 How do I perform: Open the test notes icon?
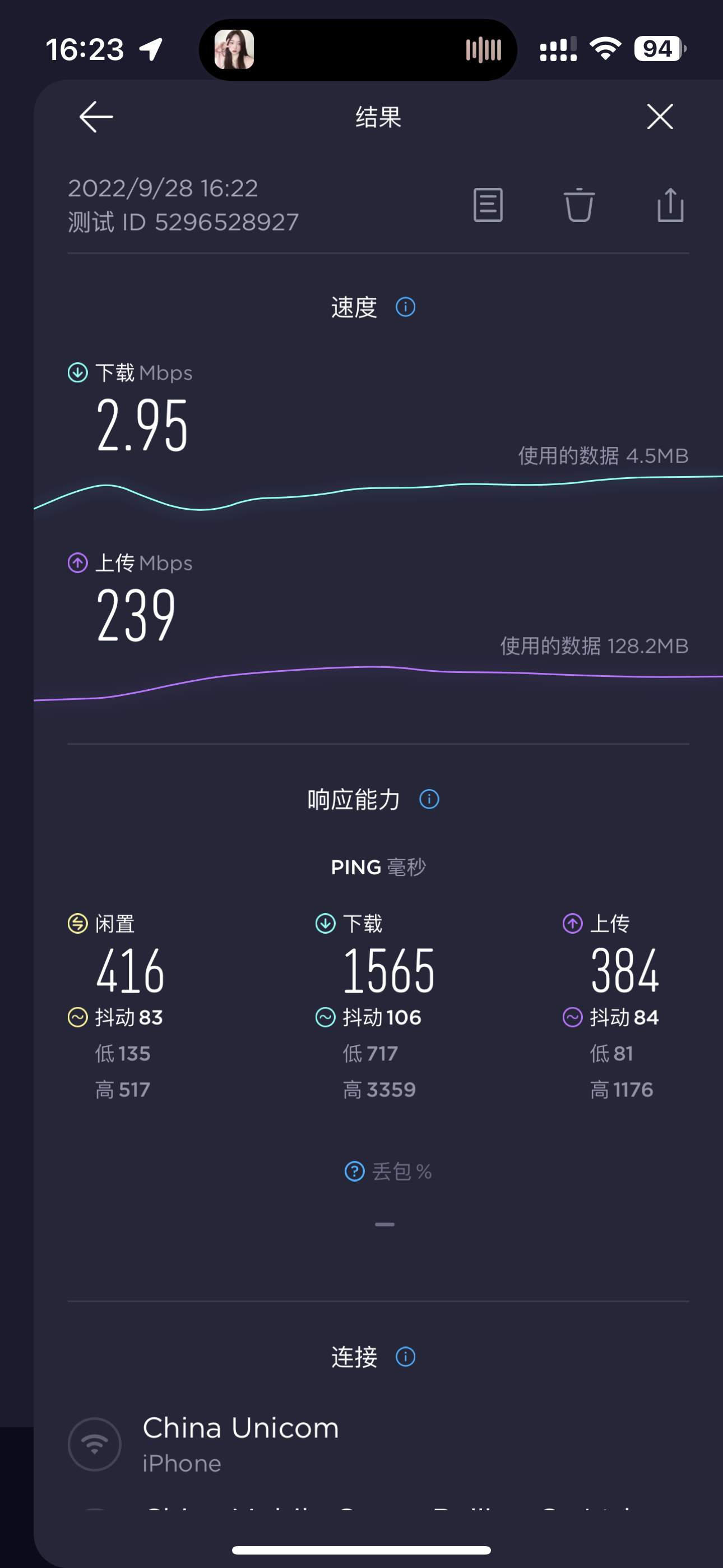pos(488,205)
